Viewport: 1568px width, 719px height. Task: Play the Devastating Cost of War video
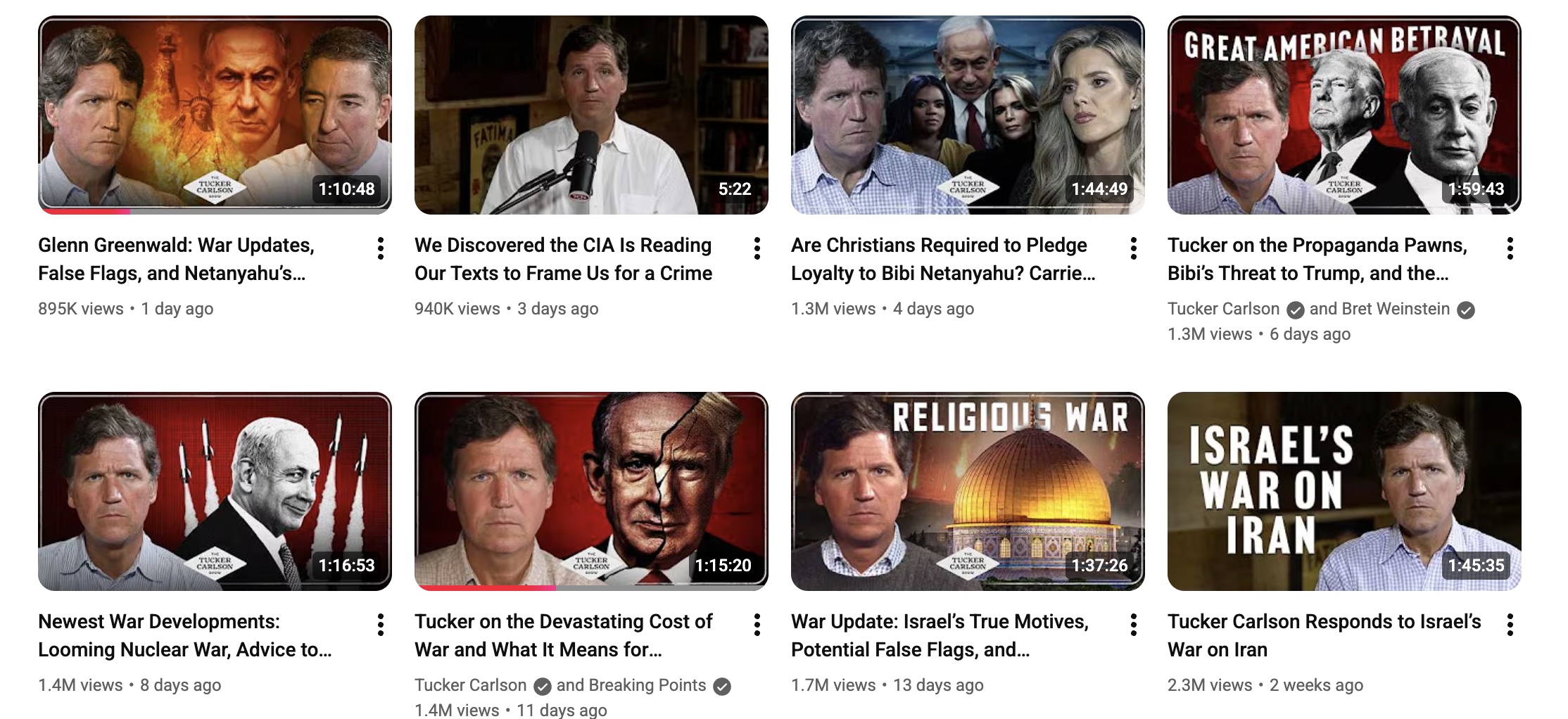point(591,491)
